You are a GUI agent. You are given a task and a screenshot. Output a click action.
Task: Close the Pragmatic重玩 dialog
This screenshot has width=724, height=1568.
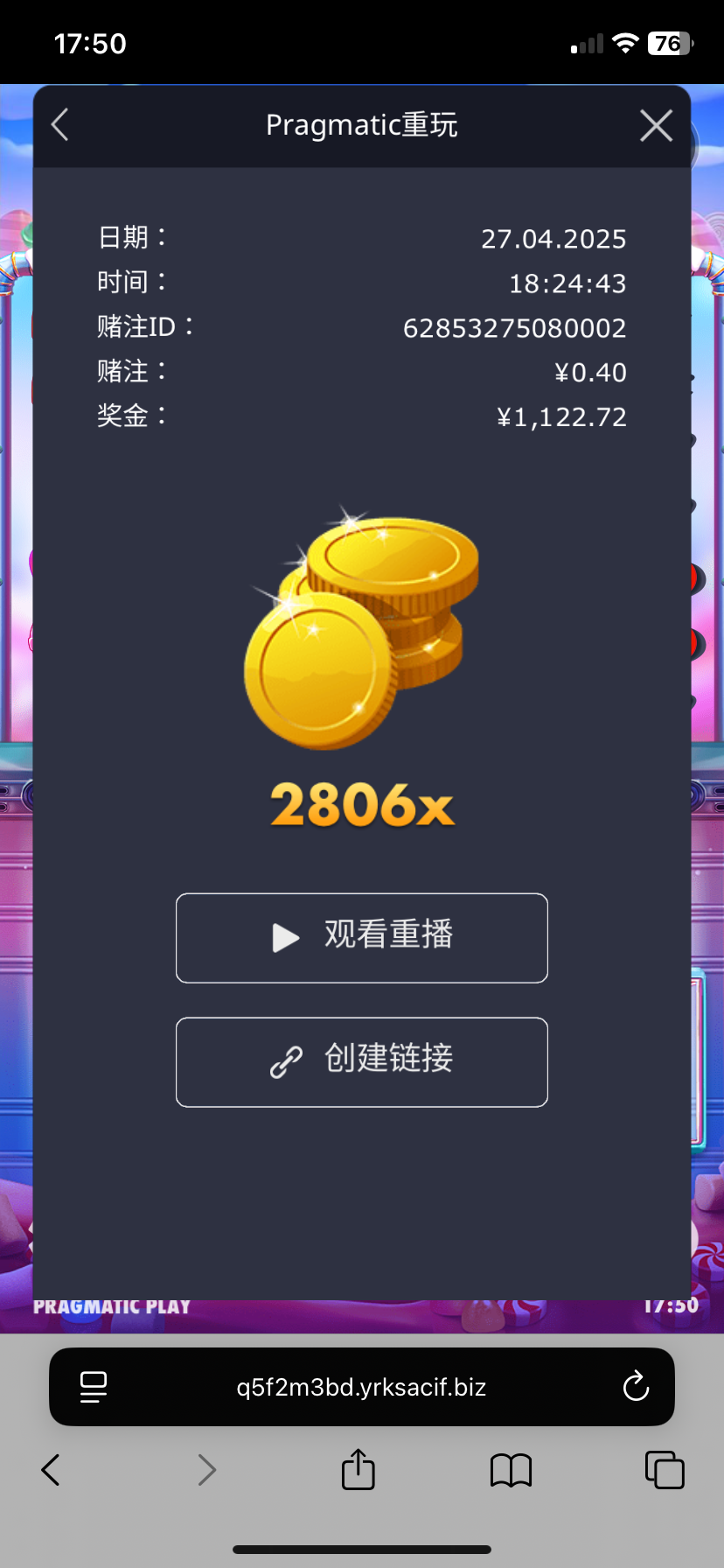click(656, 126)
